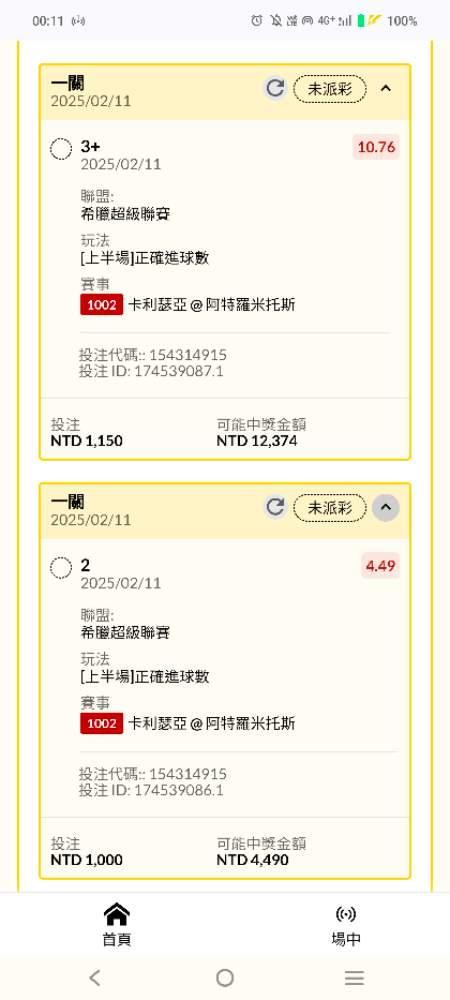
Task: Go back with the system back button
Action: click(95, 978)
